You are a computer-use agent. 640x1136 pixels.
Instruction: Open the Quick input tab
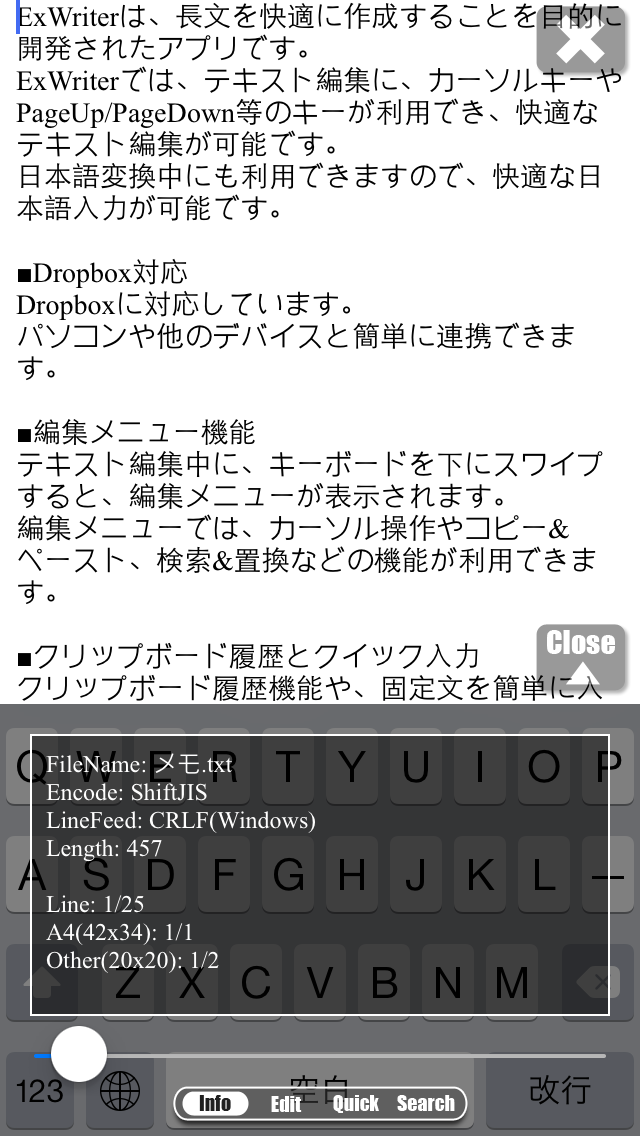[x=355, y=1104]
